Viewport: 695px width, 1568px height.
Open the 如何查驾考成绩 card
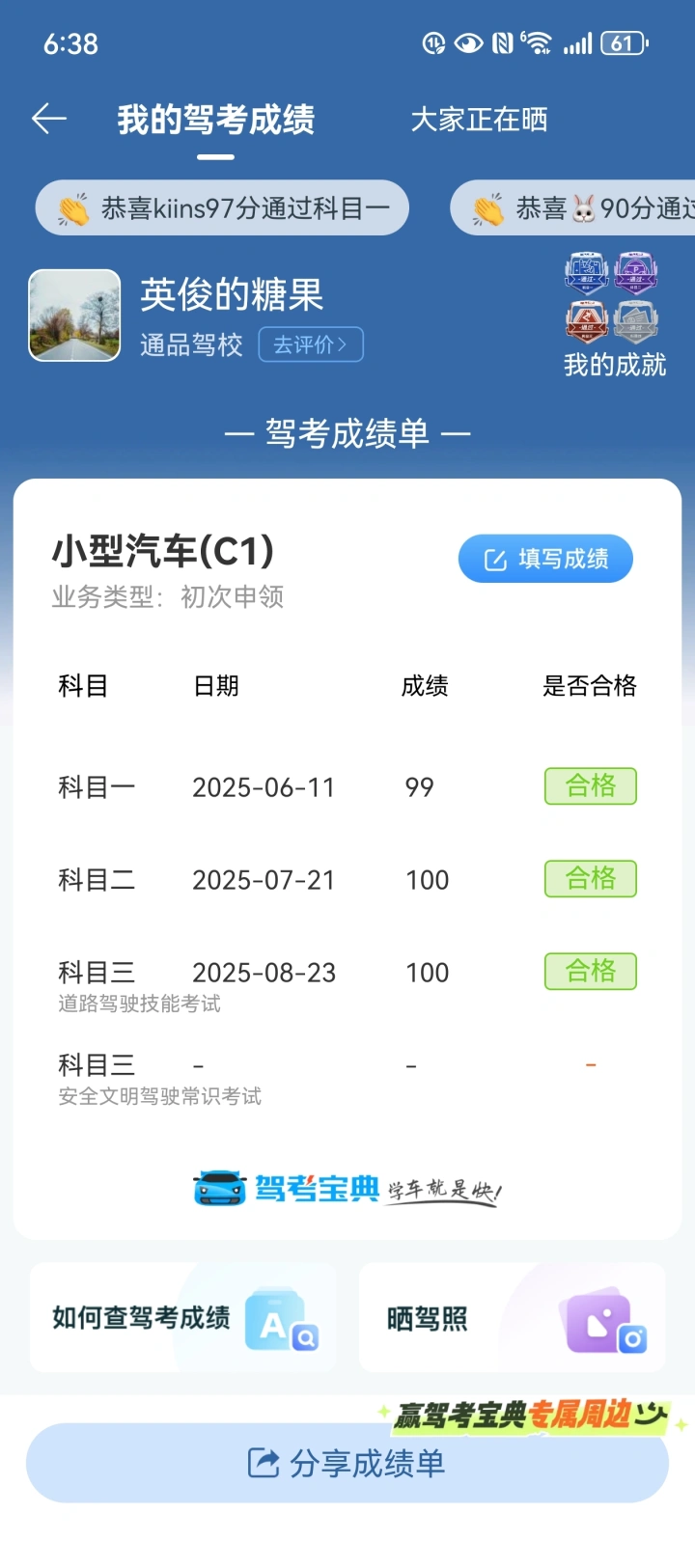[183, 1317]
